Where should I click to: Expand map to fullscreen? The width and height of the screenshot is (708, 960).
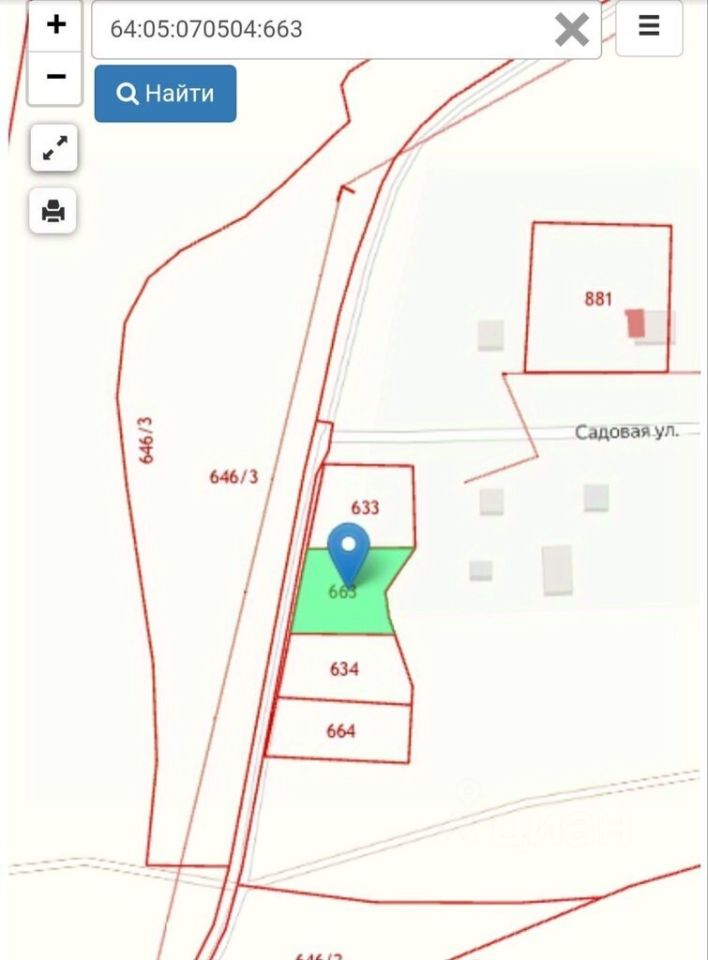tap(54, 150)
